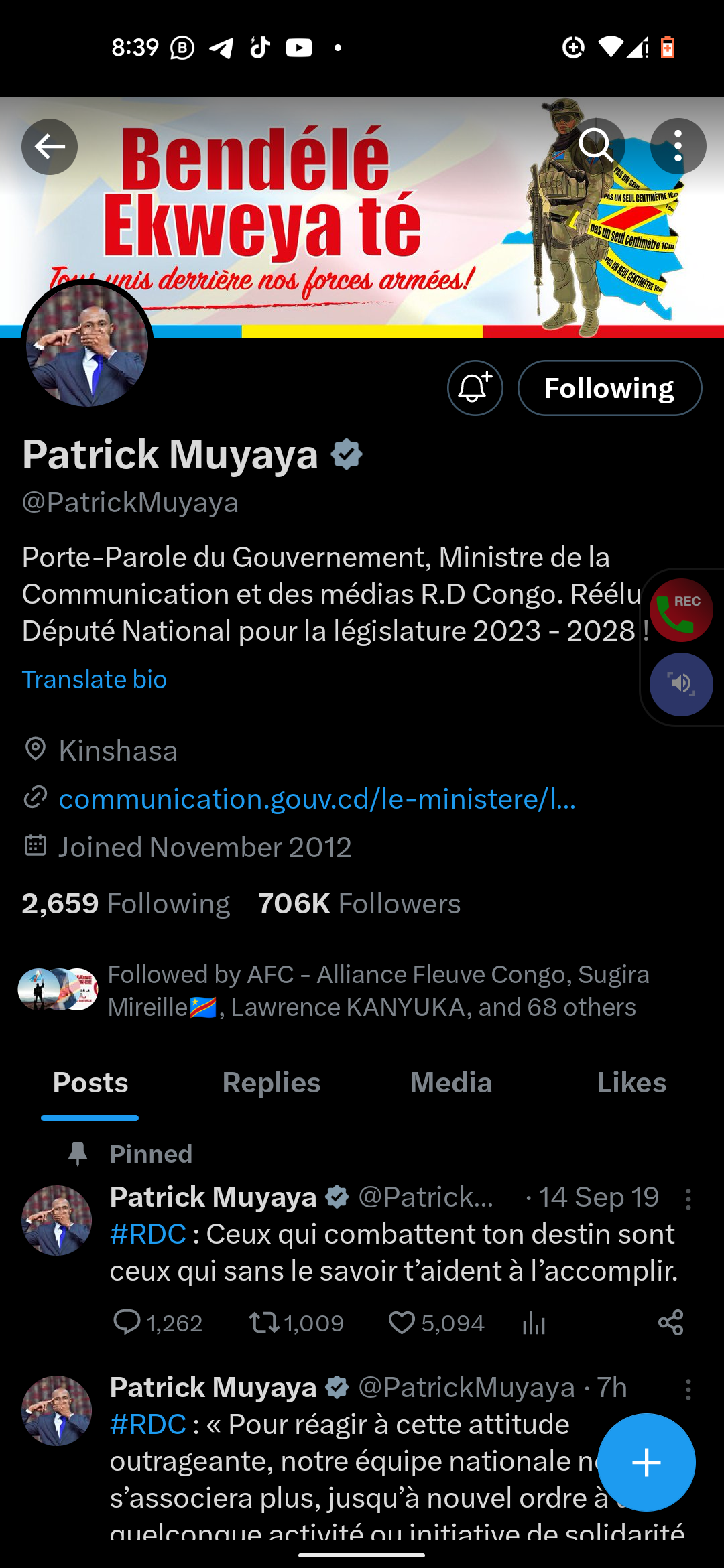Go back using the arrow icon
724x1568 pixels.
tap(50, 147)
